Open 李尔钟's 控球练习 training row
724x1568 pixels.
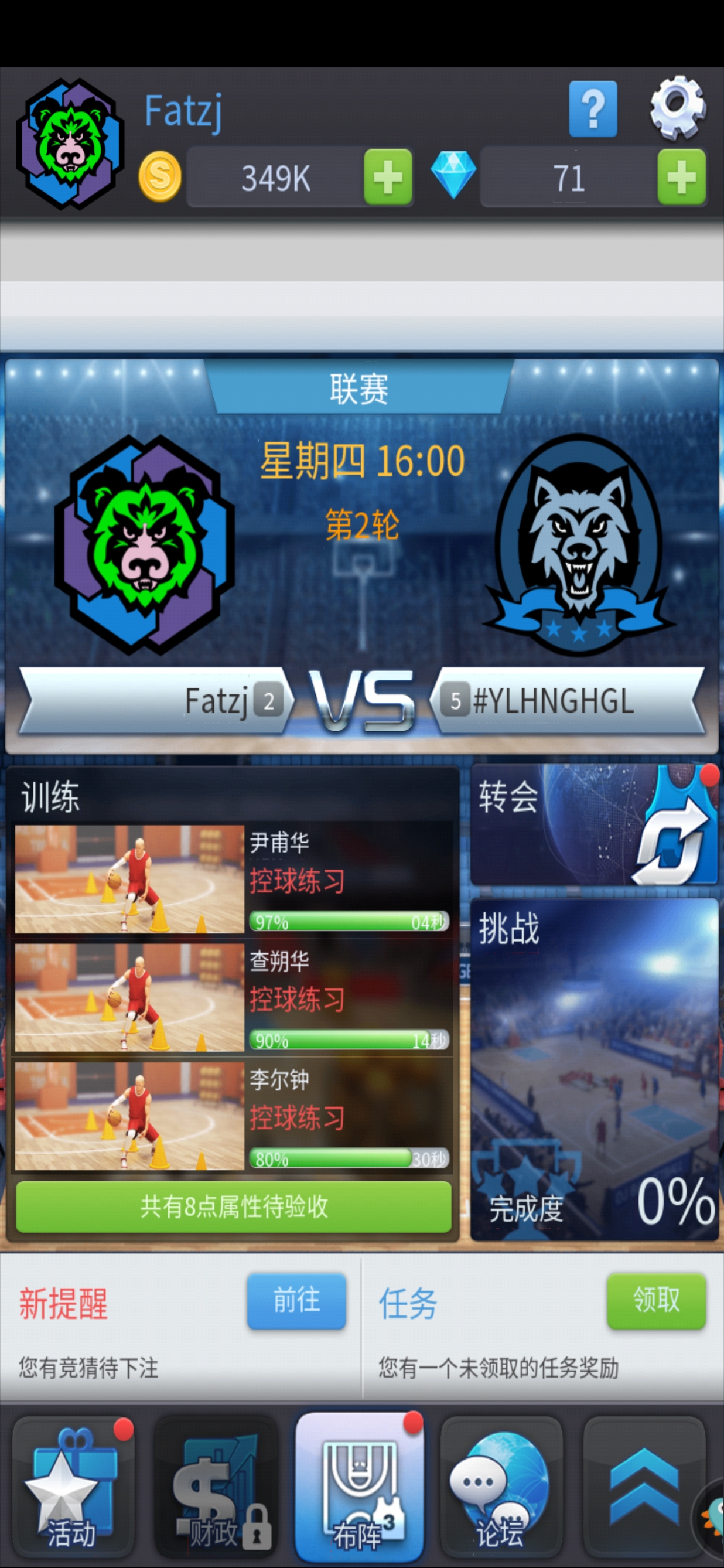[x=234, y=1115]
